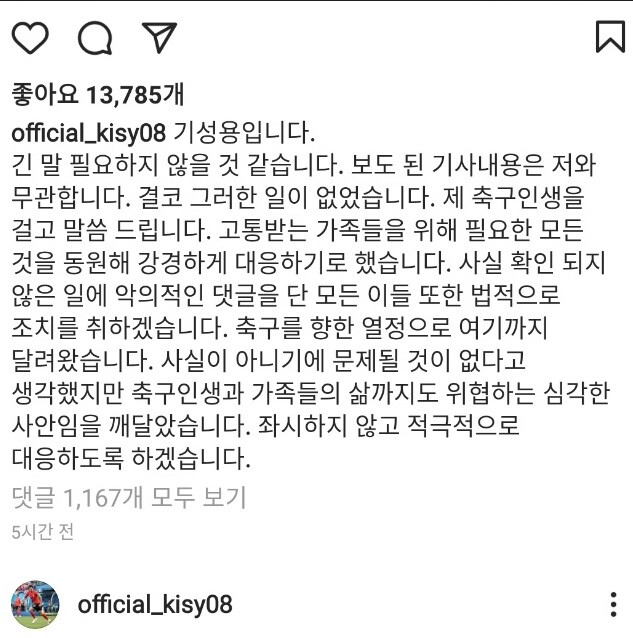View all comments via 댓글 1,167개 모두 보기
Viewport: 633px width, 638px height.
(128, 496)
